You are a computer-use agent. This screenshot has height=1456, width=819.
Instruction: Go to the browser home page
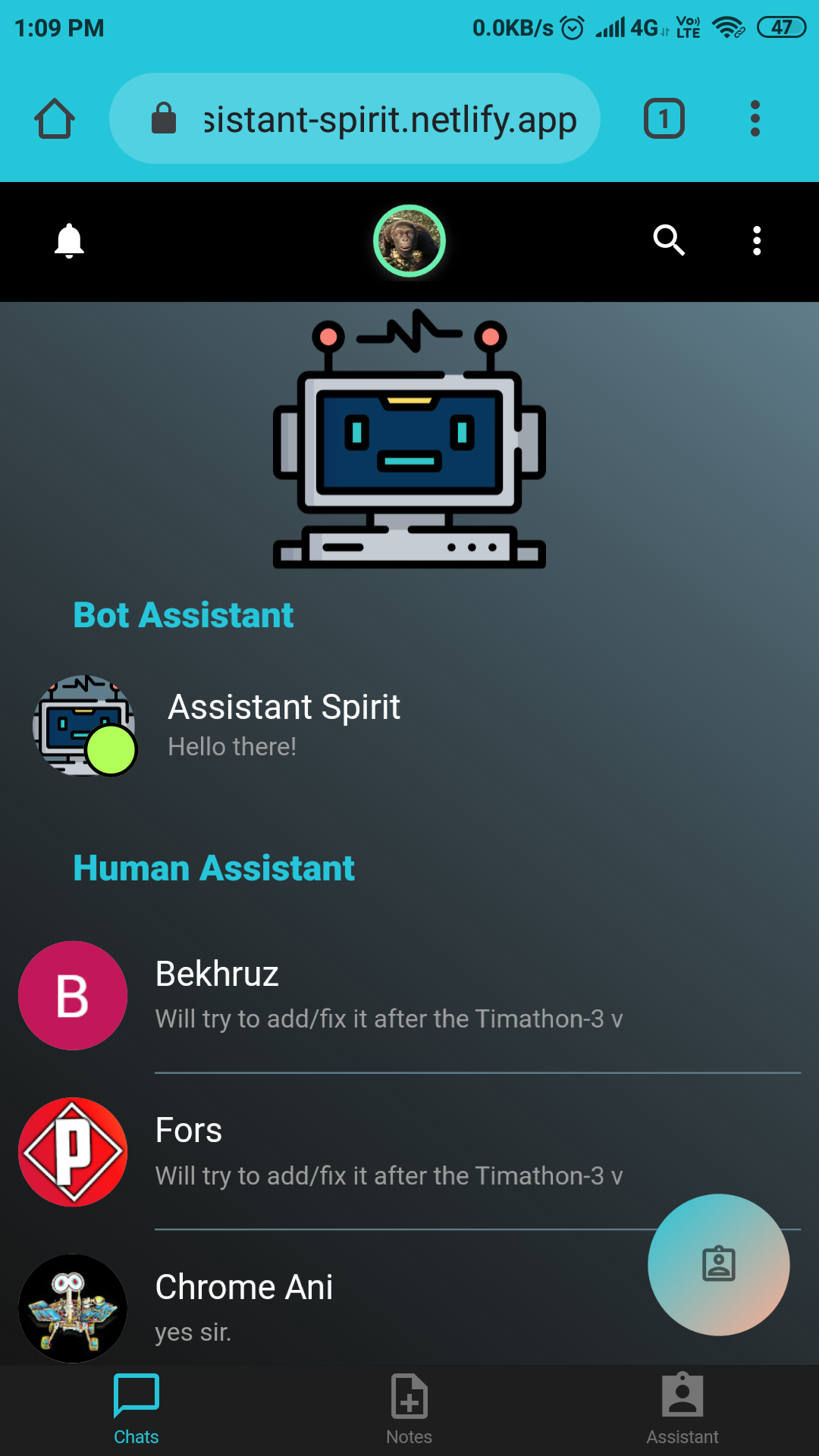55,119
